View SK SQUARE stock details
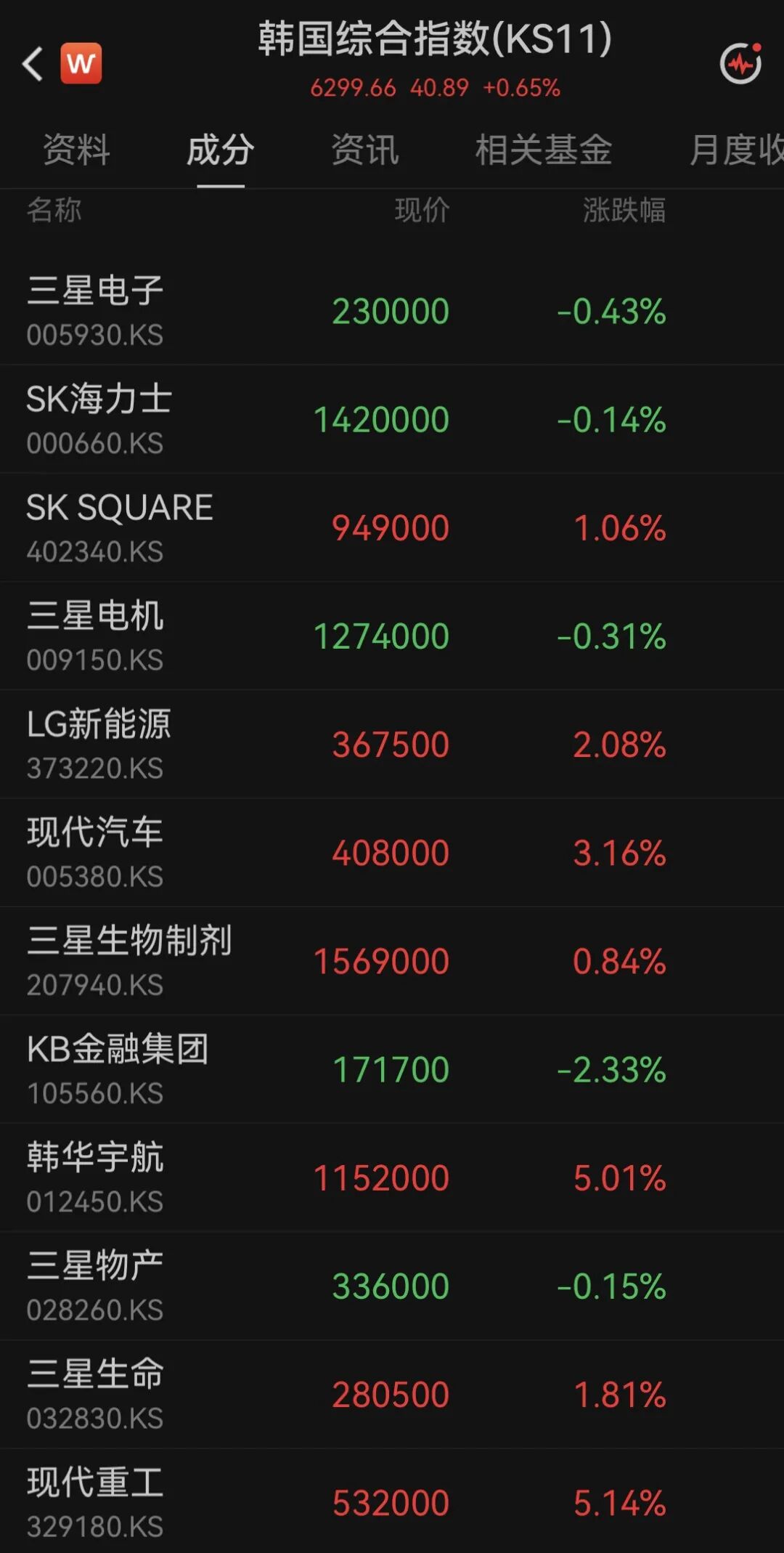 392,527
